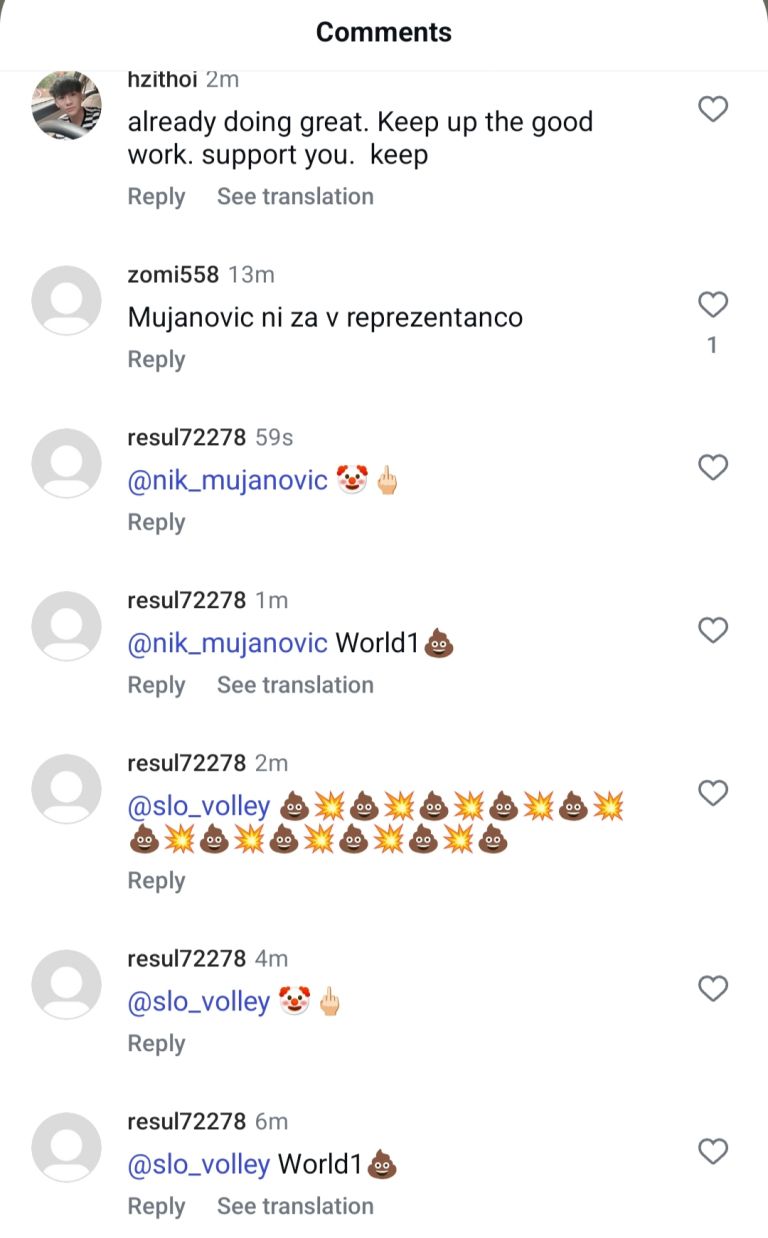Like resul72278's comment from 6m ago
The image size is (768, 1238).
pyautogui.click(x=713, y=1152)
